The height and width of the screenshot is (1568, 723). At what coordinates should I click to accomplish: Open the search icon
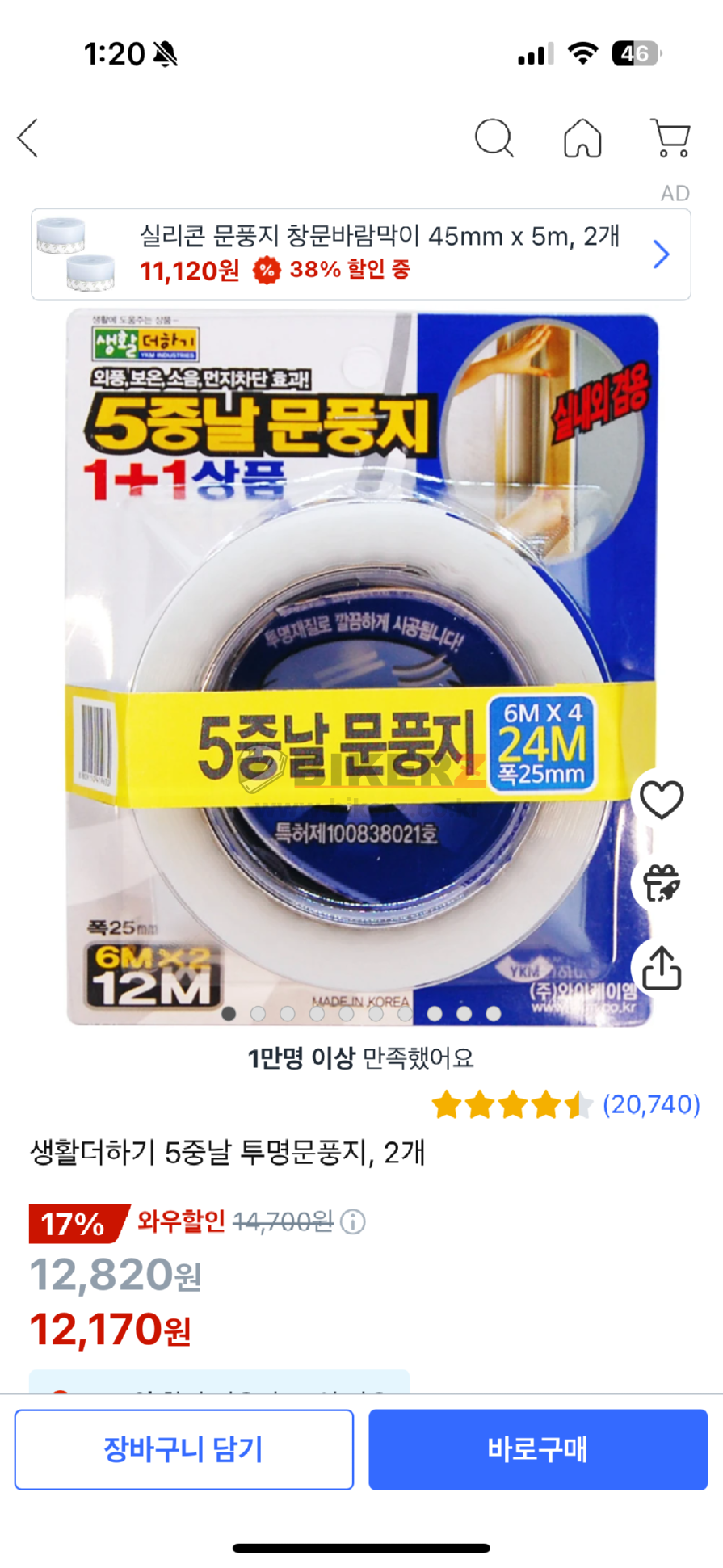pyautogui.click(x=494, y=137)
